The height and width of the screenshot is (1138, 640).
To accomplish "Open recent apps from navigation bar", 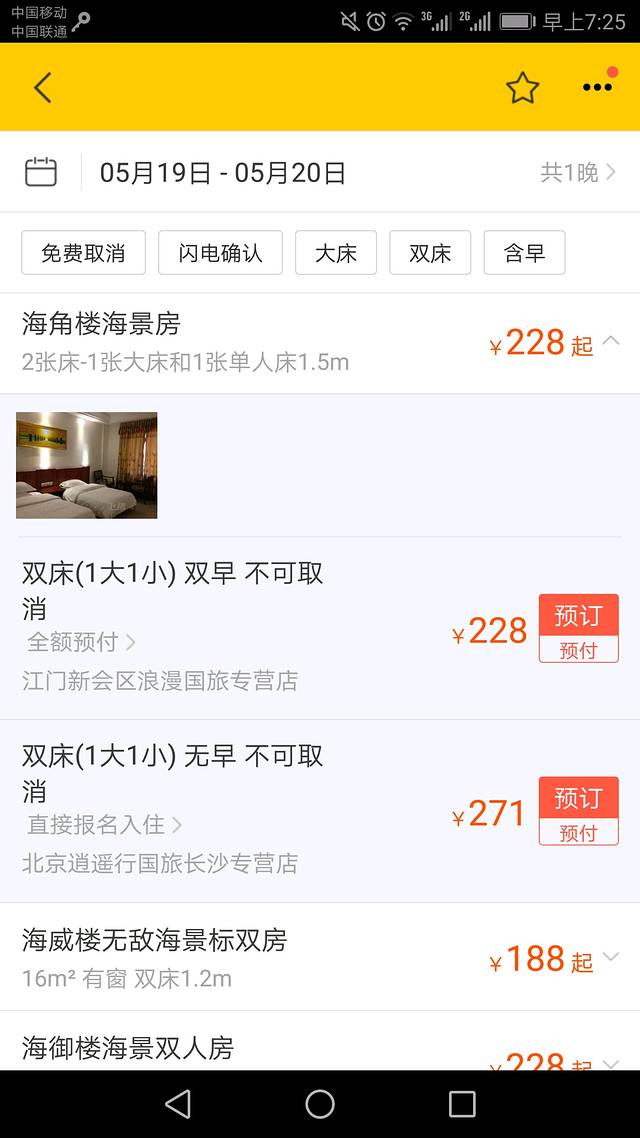I will [462, 1104].
